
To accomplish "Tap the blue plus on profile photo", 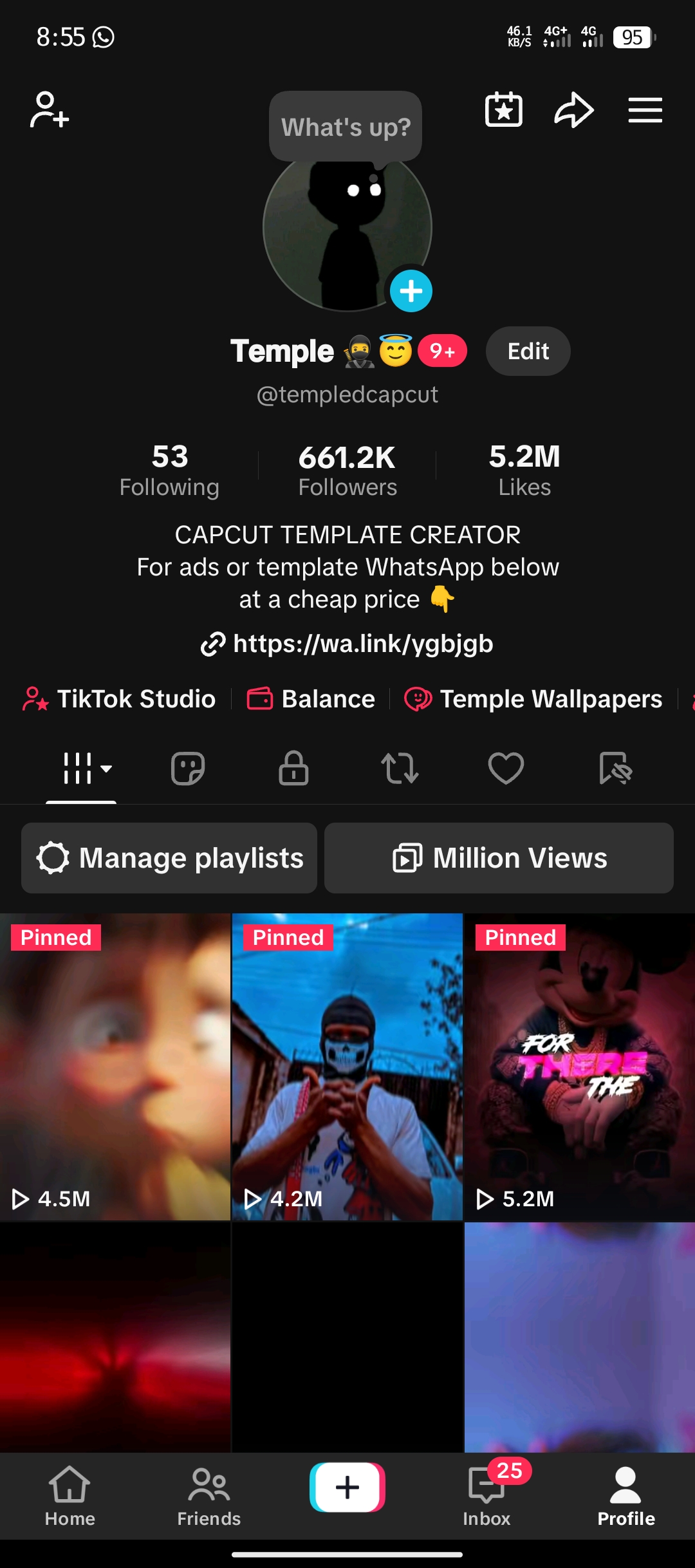I will pos(411,291).
